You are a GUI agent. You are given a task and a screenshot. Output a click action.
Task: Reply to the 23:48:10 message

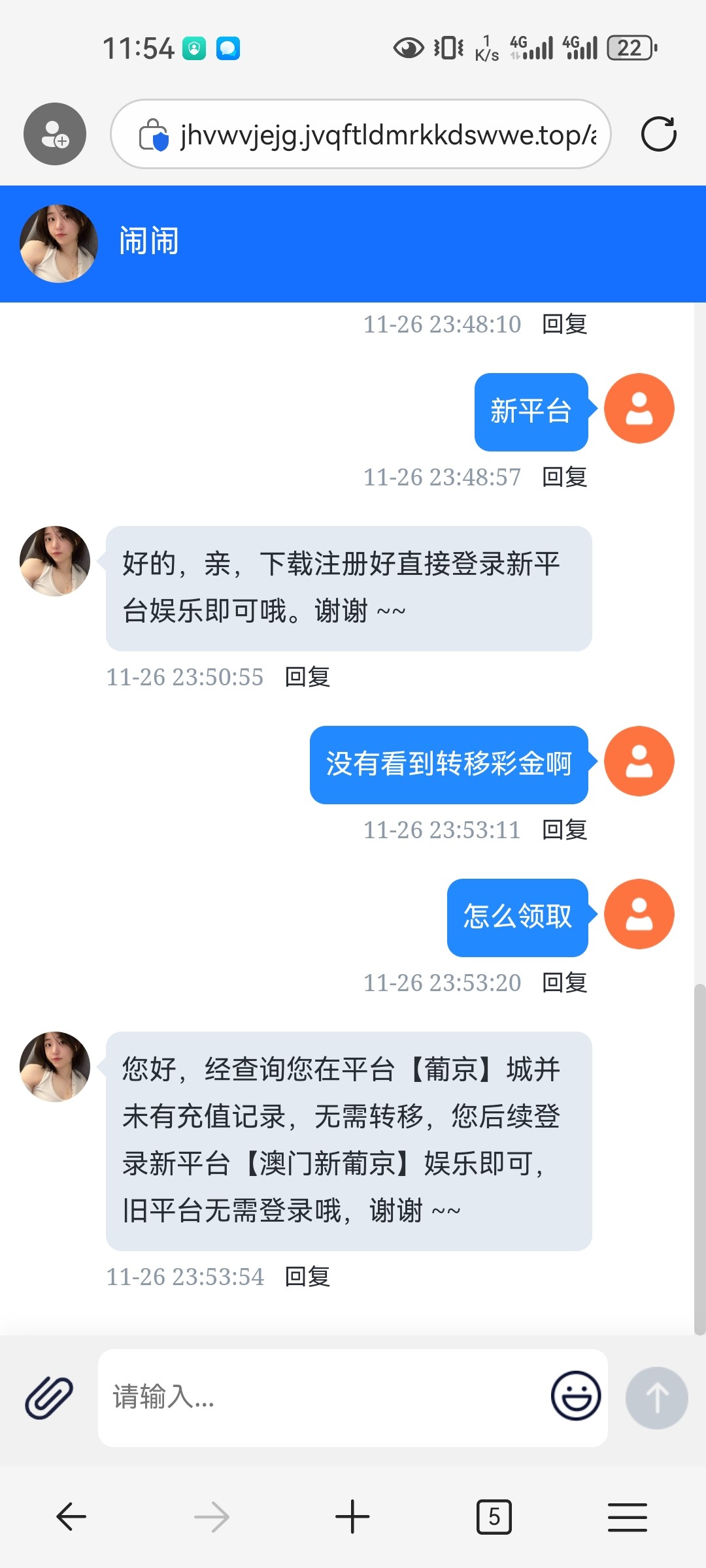click(565, 325)
